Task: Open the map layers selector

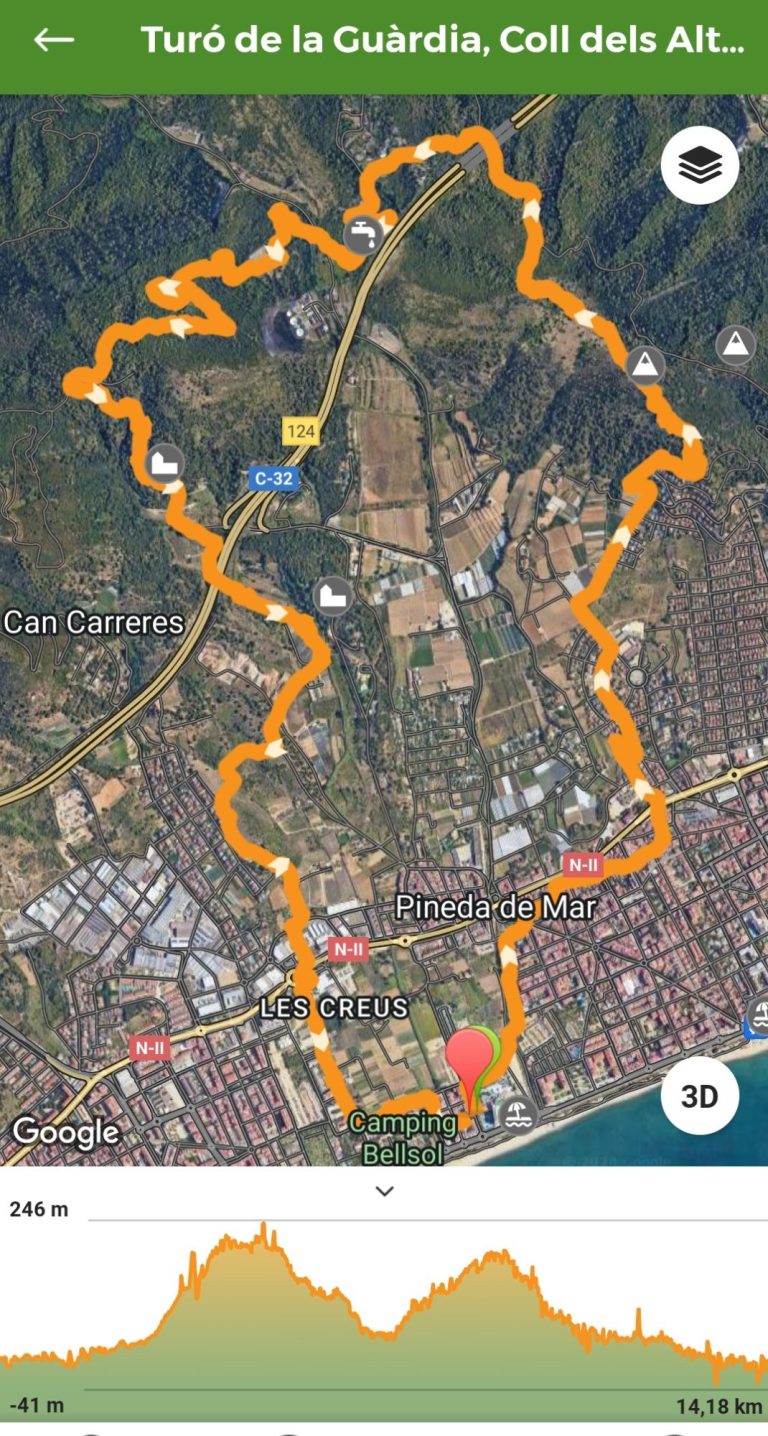Action: [700, 165]
